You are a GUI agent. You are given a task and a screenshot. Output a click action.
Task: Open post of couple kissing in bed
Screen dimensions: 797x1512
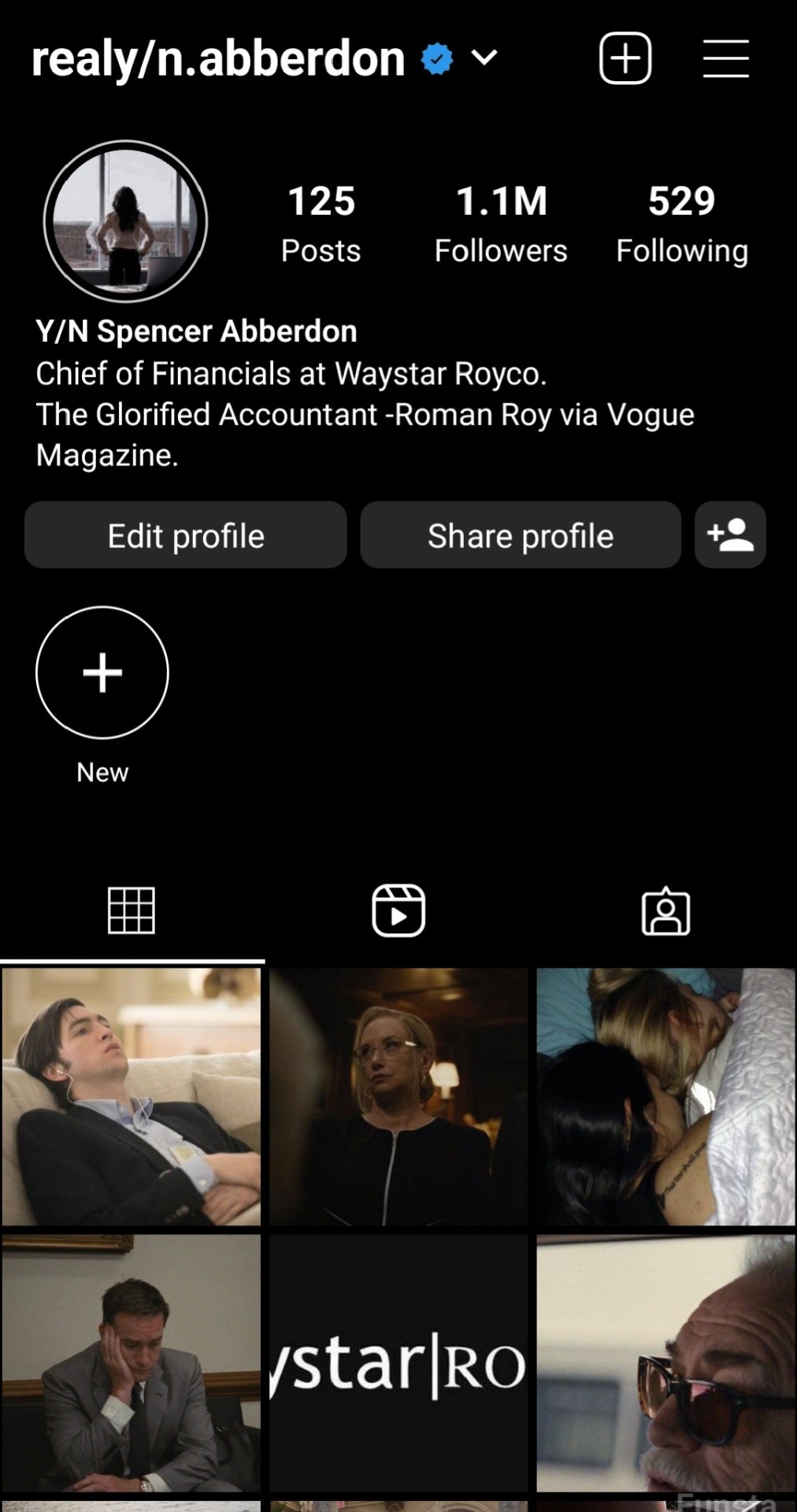point(665,1096)
